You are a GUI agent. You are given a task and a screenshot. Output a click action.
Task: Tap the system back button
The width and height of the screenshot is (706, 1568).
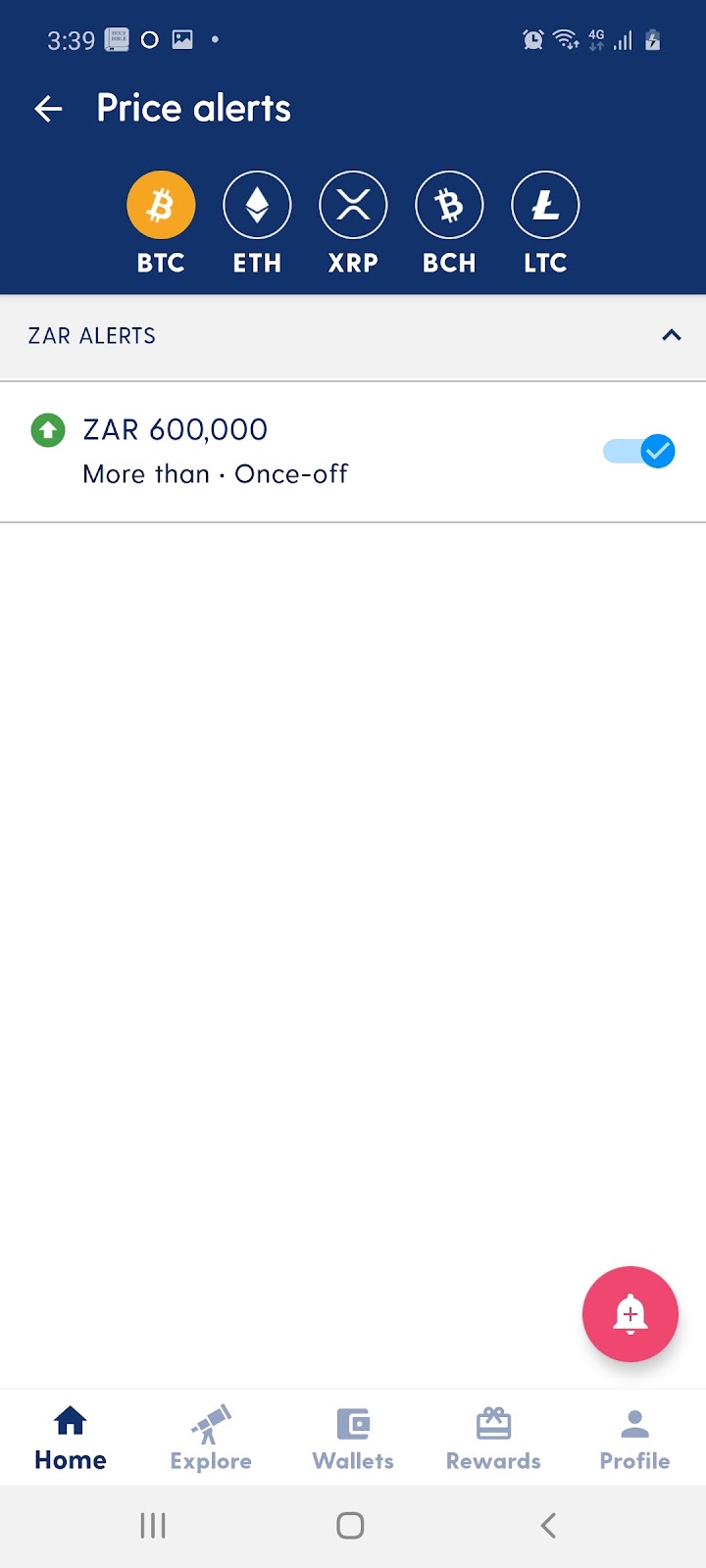[x=548, y=1525]
